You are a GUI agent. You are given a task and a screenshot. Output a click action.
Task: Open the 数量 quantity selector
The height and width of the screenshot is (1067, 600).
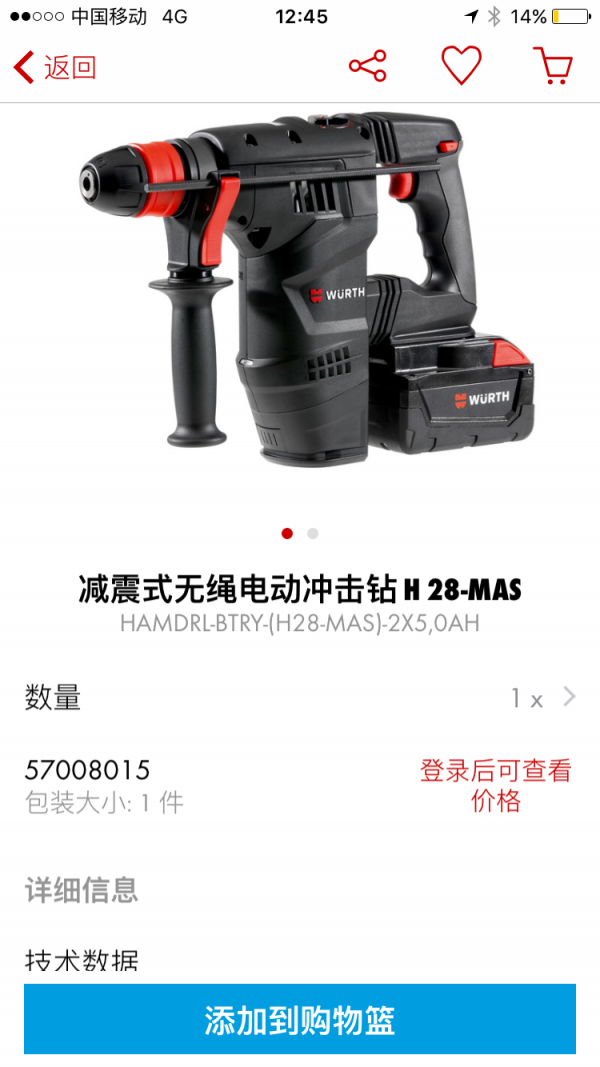click(300, 697)
